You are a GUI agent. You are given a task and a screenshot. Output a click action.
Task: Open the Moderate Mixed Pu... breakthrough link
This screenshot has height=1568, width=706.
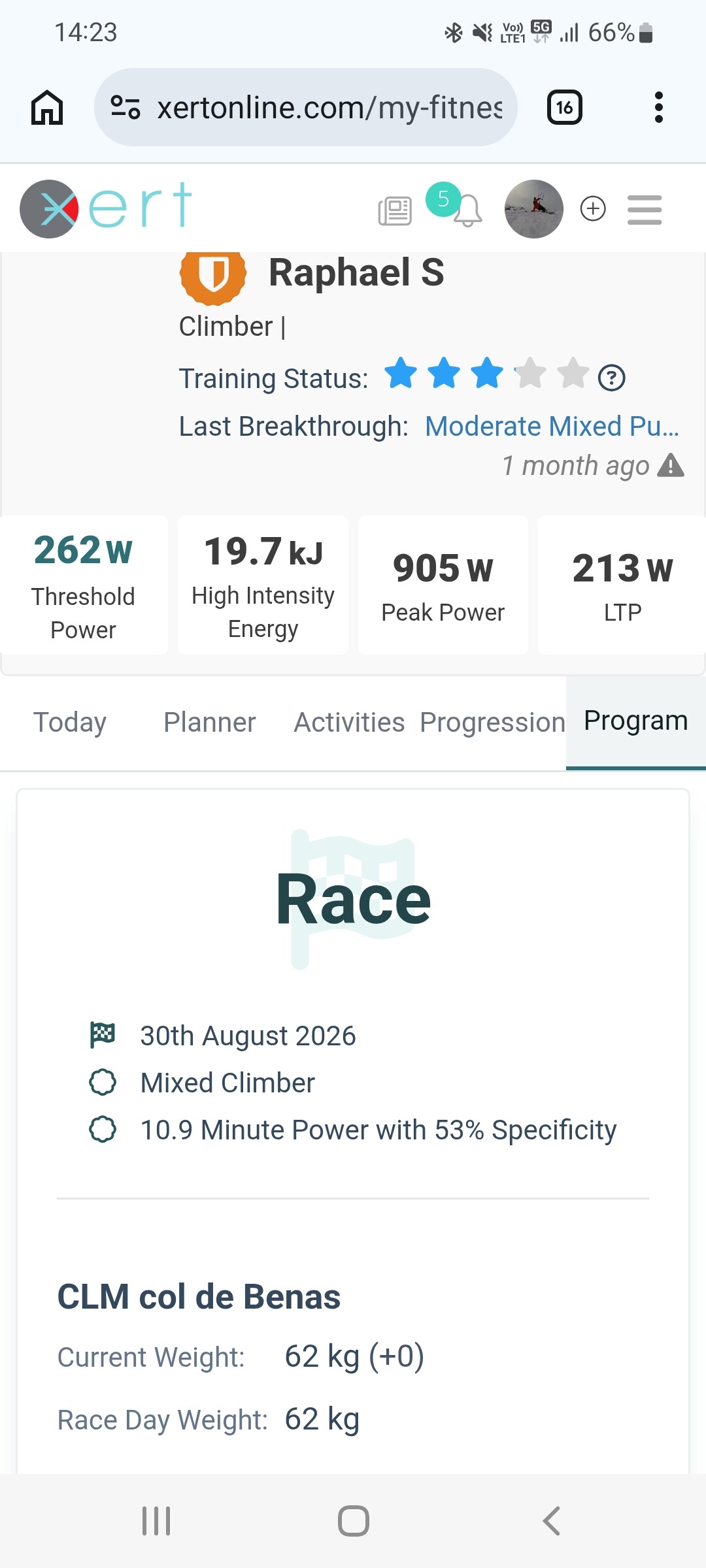pyautogui.click(x=552, y=426)
